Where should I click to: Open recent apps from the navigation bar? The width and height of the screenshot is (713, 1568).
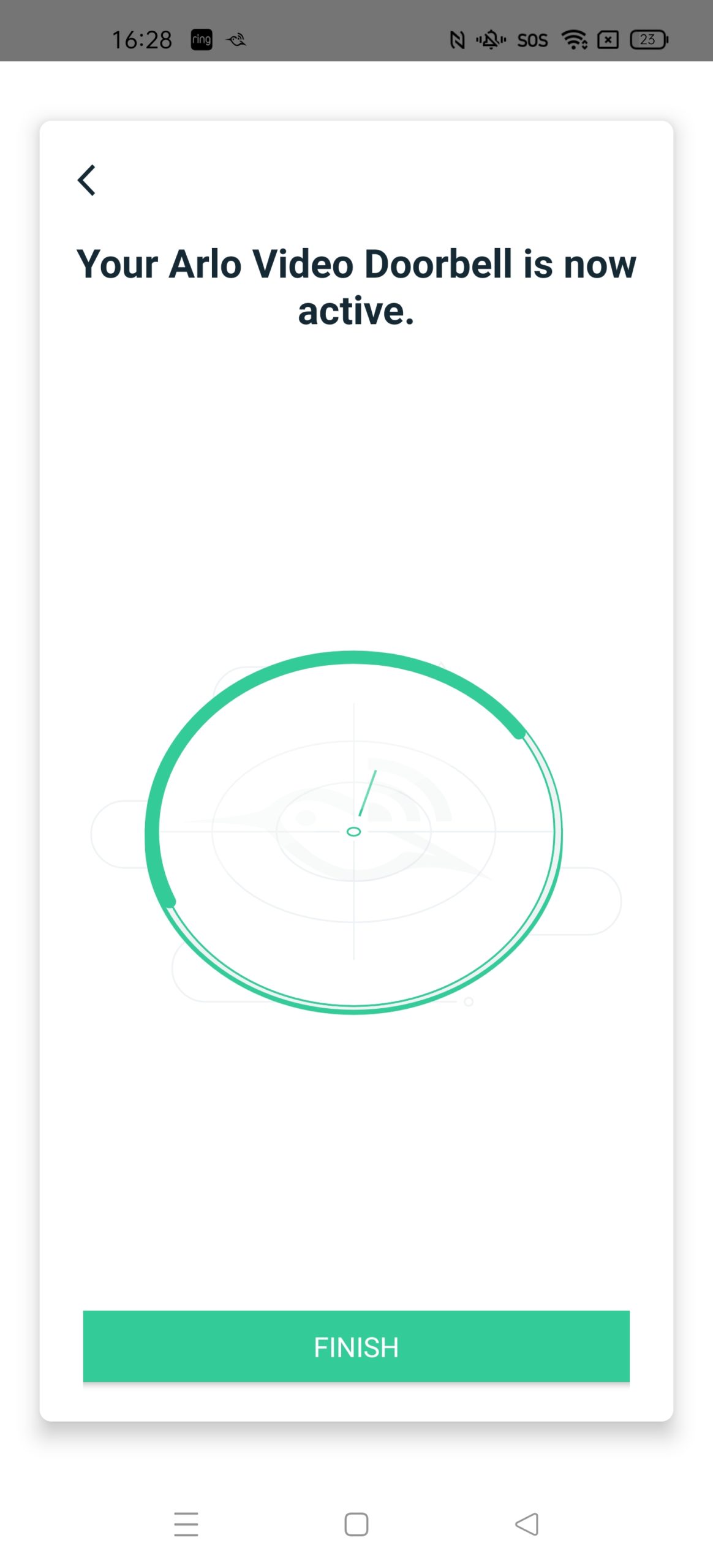186,1524
